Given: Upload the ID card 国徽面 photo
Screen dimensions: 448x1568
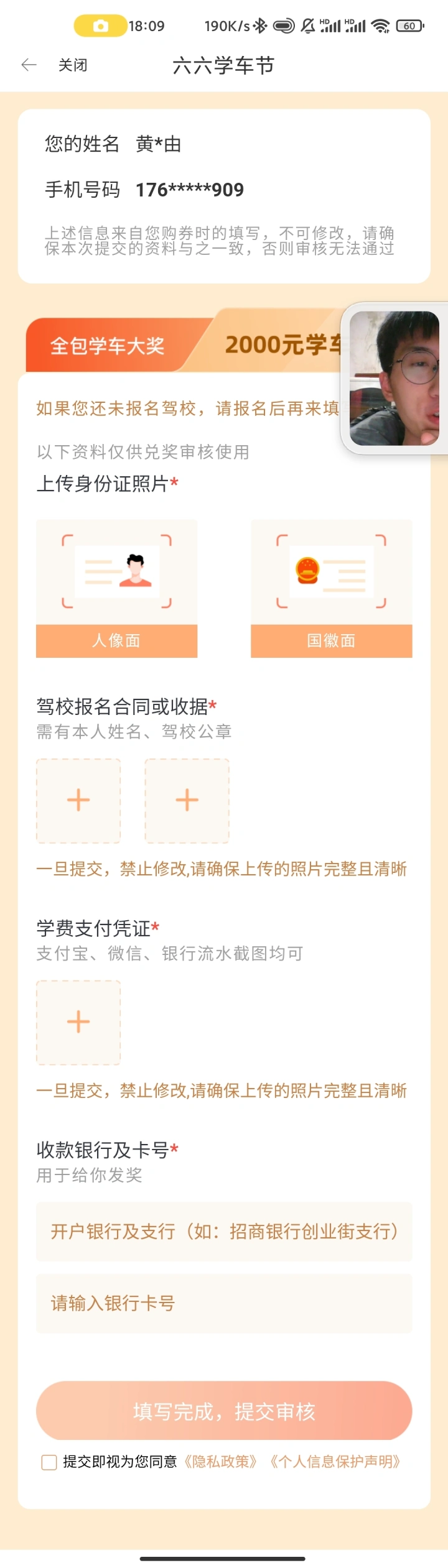Looking at the screenshot, I should click(331, 588).
